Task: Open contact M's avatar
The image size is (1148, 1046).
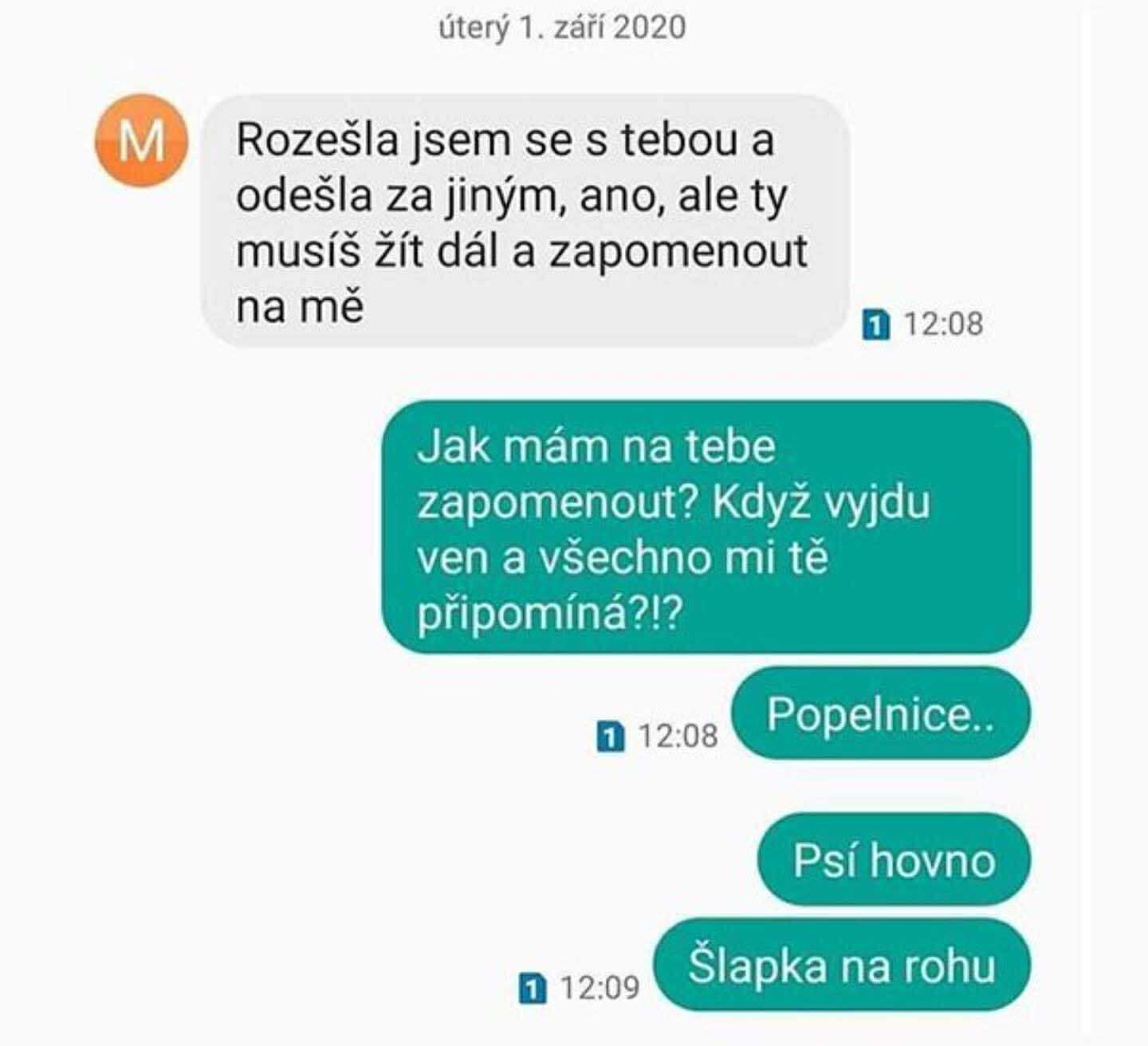Action: click(x=142, y=140)
